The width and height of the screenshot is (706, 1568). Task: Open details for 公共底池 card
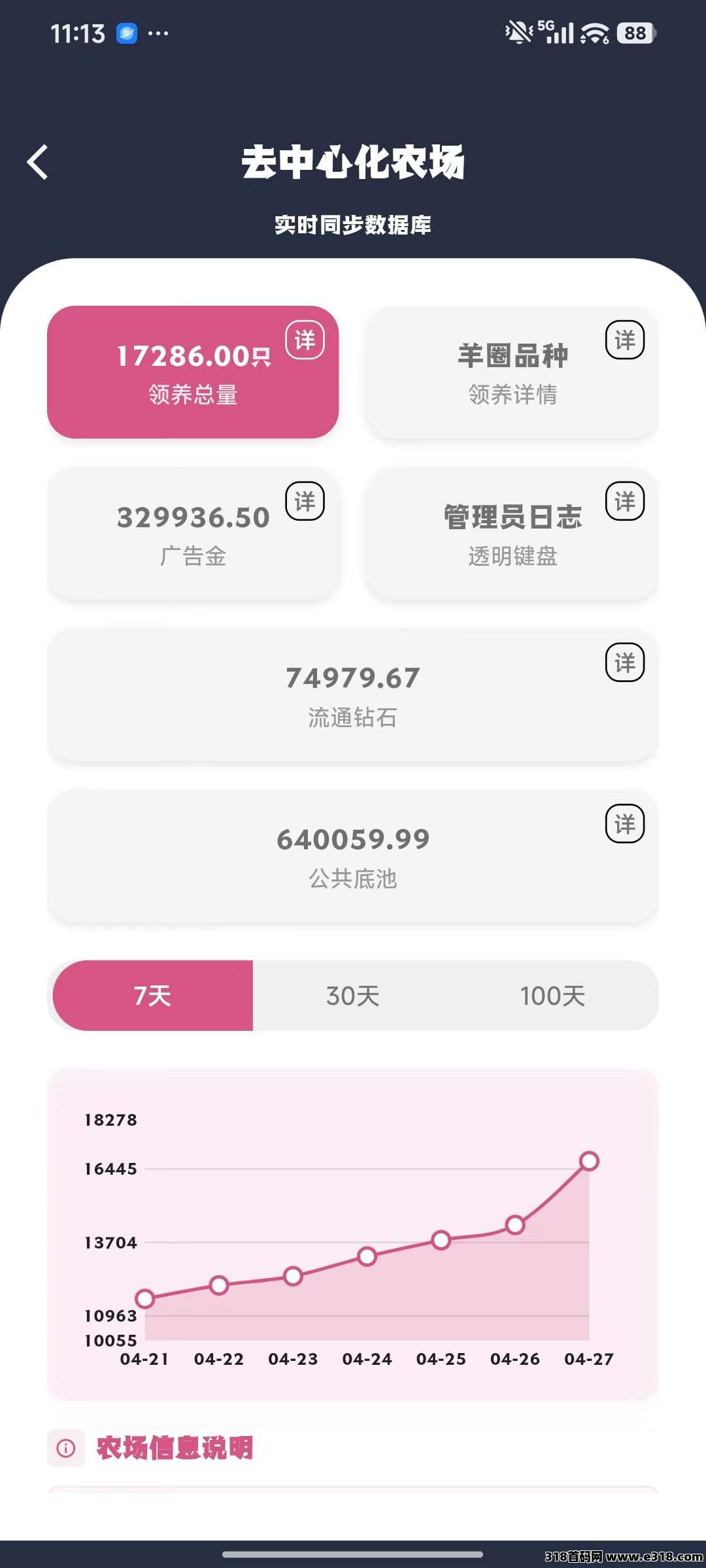[625, 824]
